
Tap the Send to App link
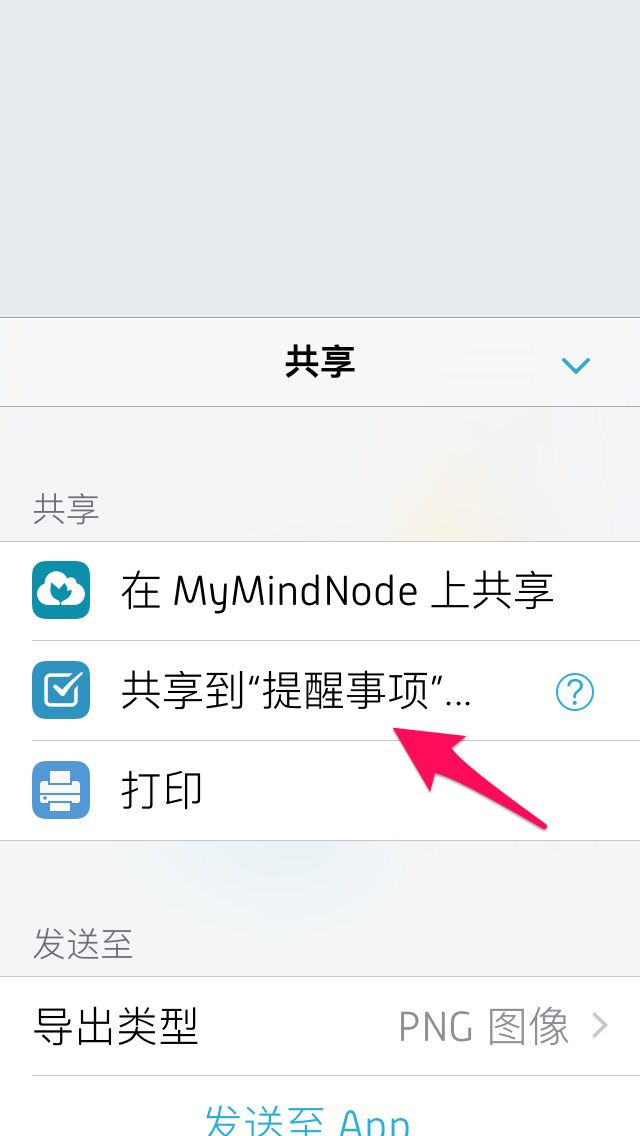click(x=307, y=1119)
